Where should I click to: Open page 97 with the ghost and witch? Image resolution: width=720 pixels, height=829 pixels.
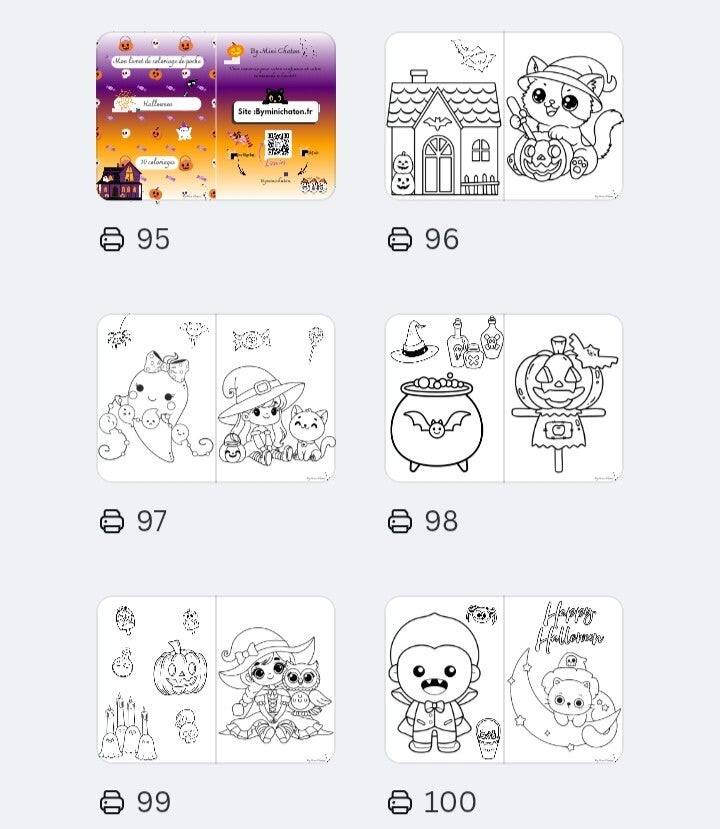(216, 398)
